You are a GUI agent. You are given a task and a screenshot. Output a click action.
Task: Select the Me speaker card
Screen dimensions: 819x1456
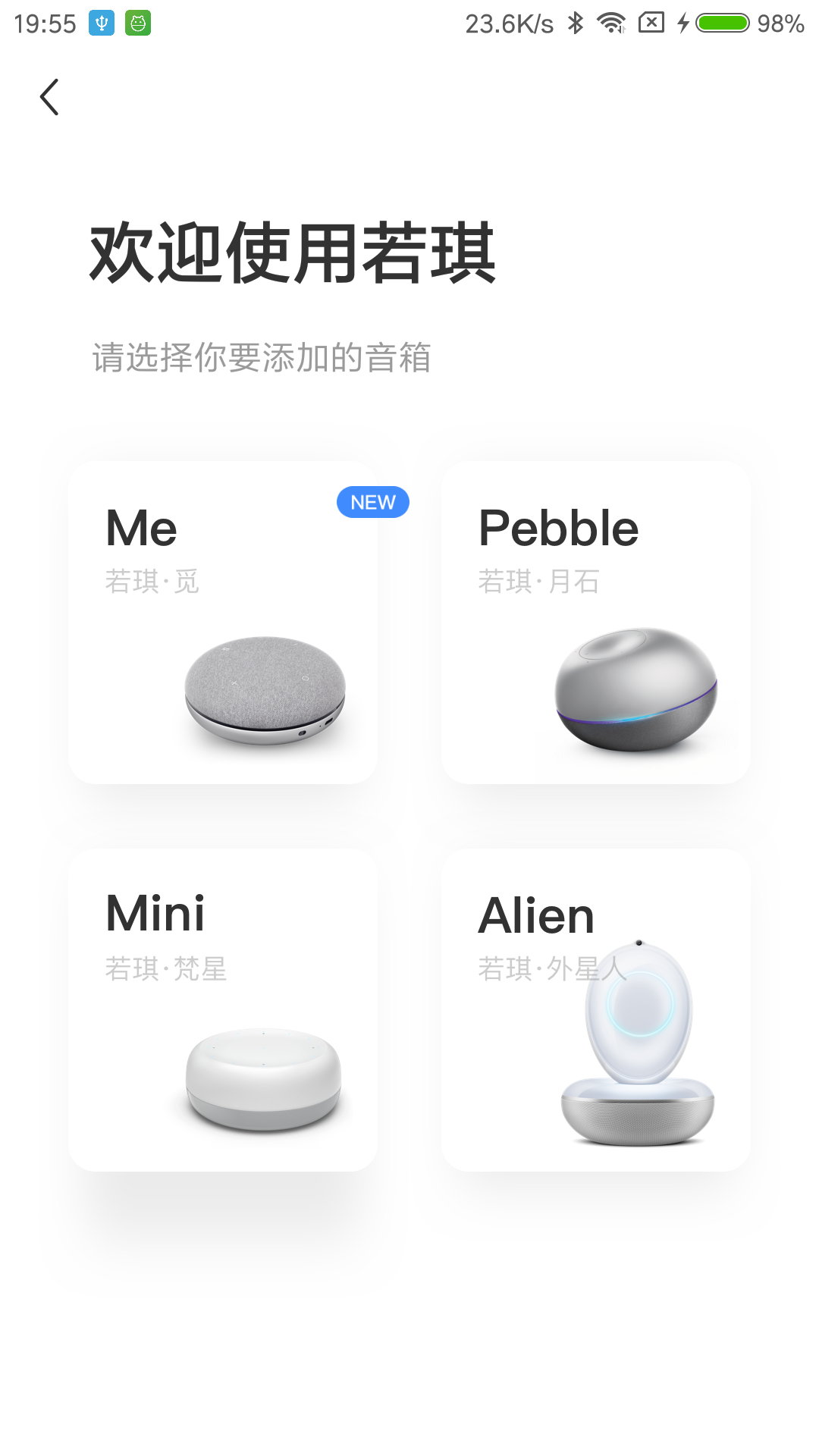[223, 622]
